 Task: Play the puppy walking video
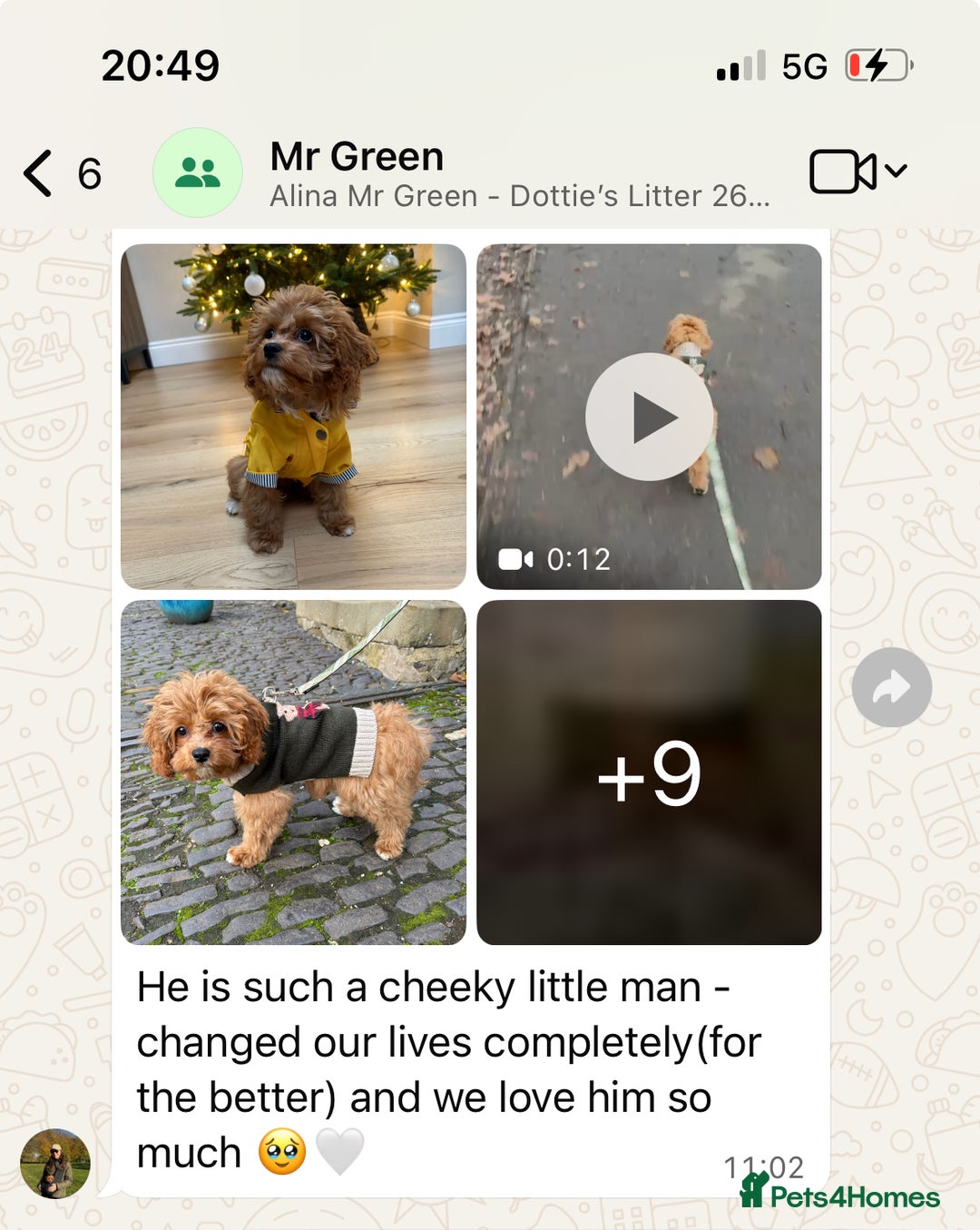647,416
